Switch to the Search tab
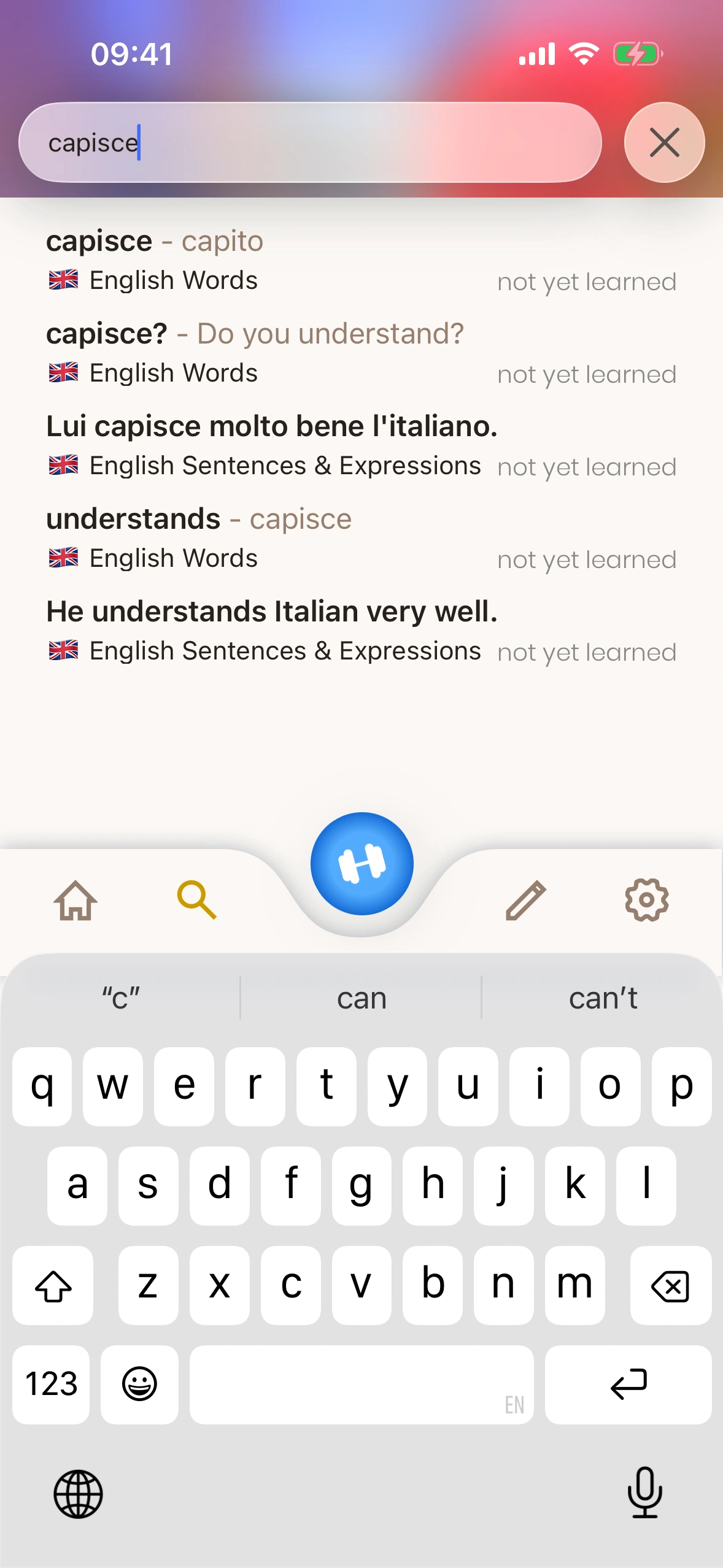Screen dimensions: 723x1568 [196, 900]
